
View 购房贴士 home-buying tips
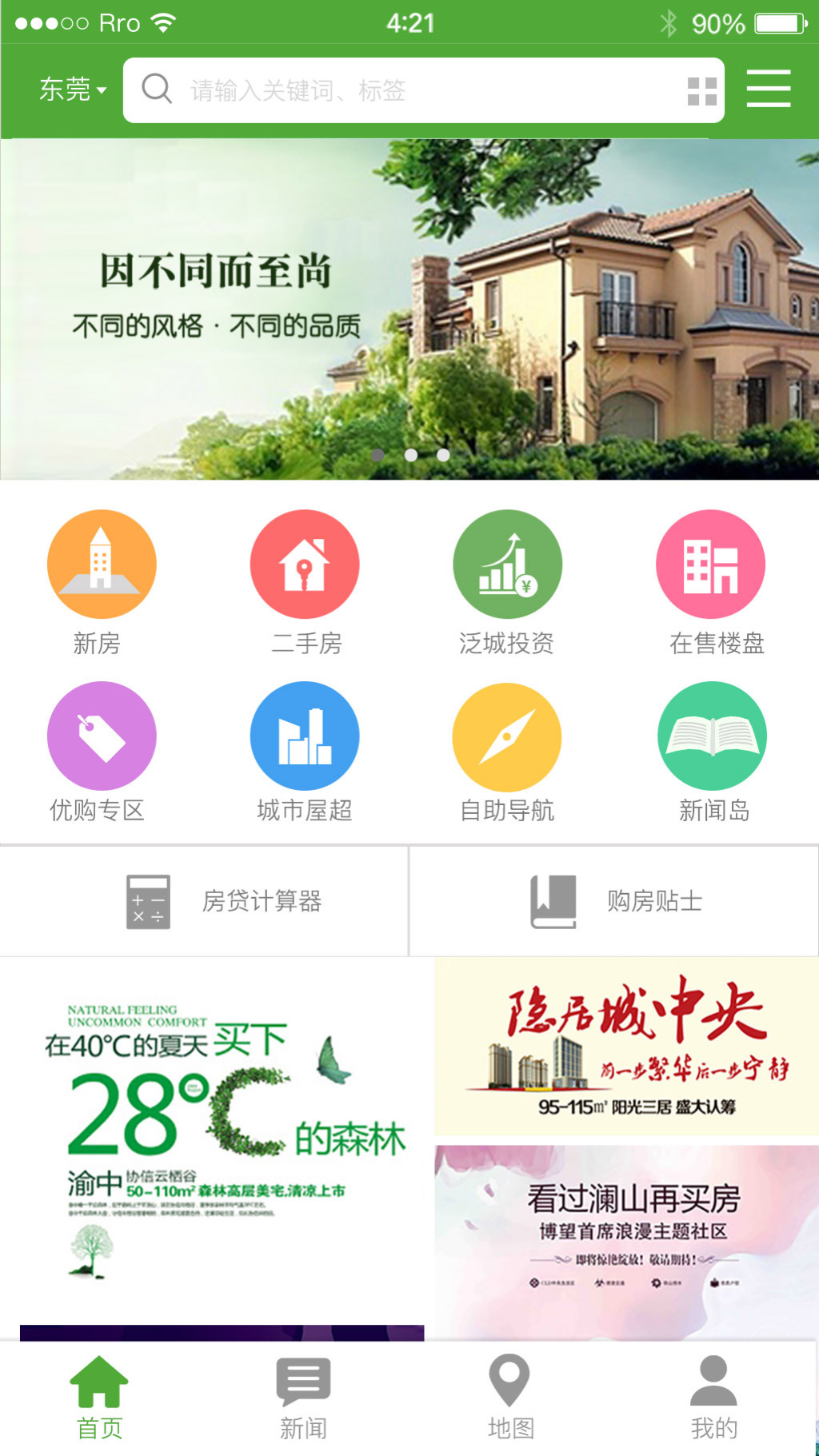tap(614, 901)
